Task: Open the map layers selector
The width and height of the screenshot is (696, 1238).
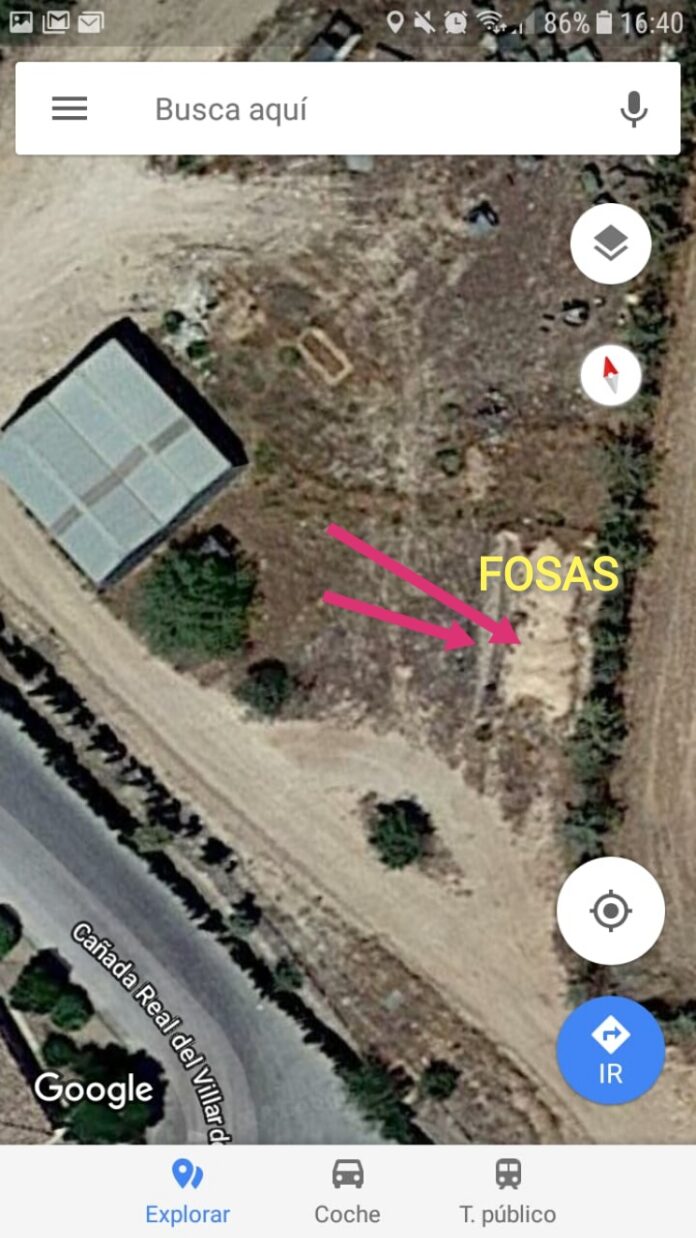Action: coord(610,243)
